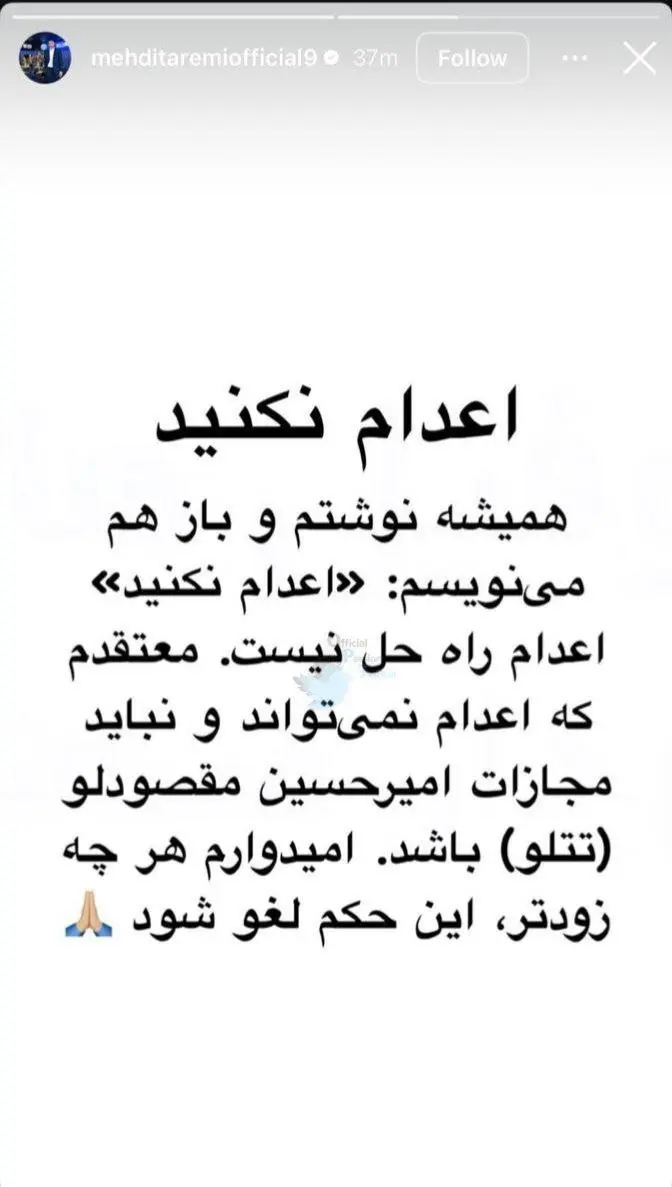Close the story viewer
Image resolution: width=672 pixels, height=1187 pixels.
pyautogui.click(x=639, y=58)
